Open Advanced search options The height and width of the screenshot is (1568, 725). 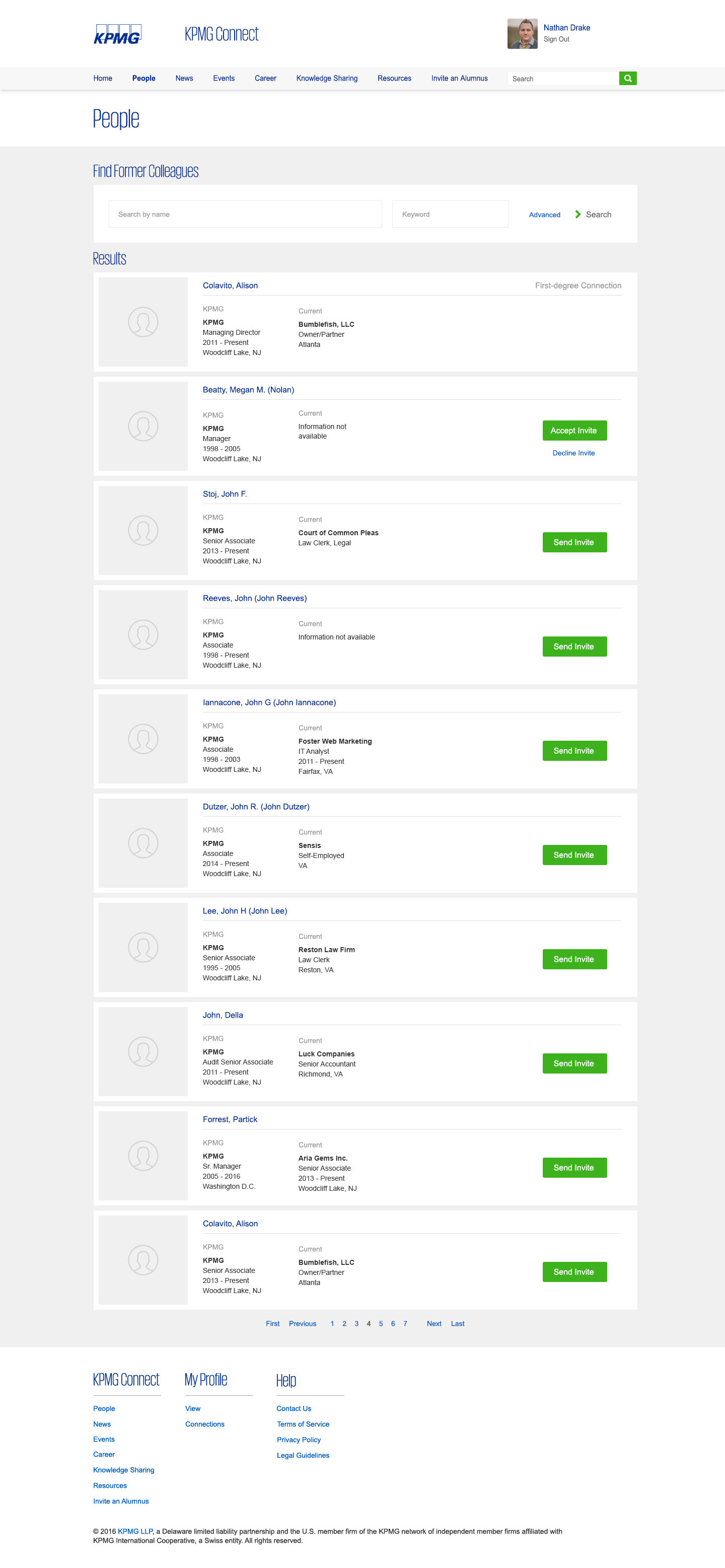(x=544, y=215)
